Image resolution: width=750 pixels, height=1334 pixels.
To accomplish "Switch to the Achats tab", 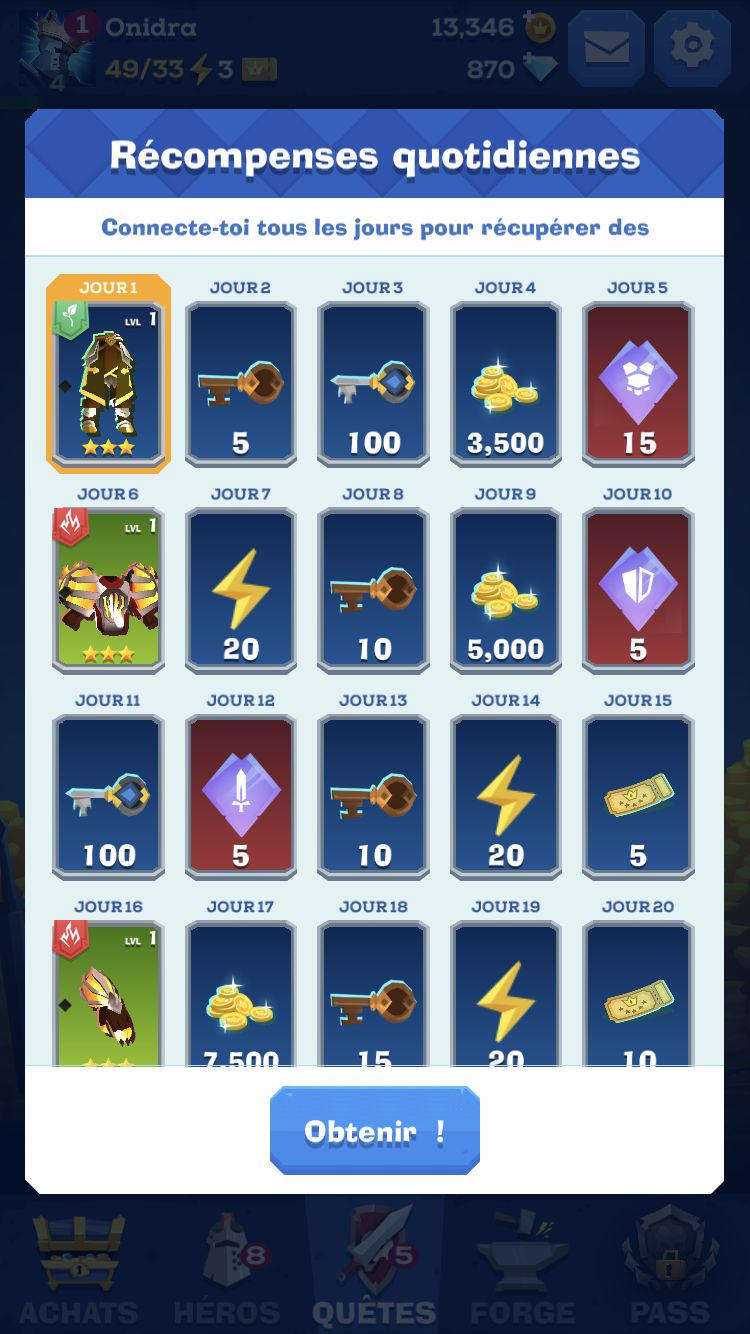I will coord(79,1268).
